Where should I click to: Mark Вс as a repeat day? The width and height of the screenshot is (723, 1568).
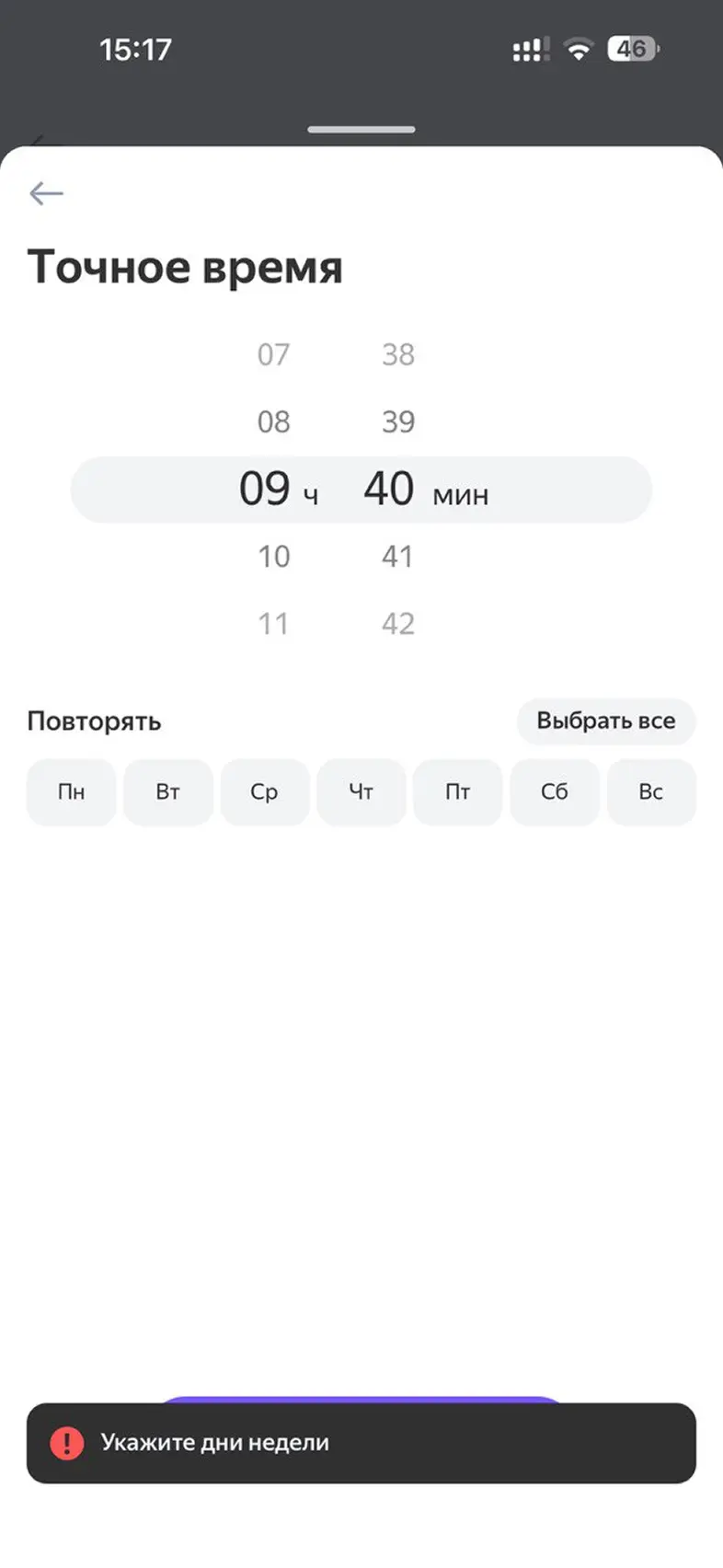click(651, 792)
